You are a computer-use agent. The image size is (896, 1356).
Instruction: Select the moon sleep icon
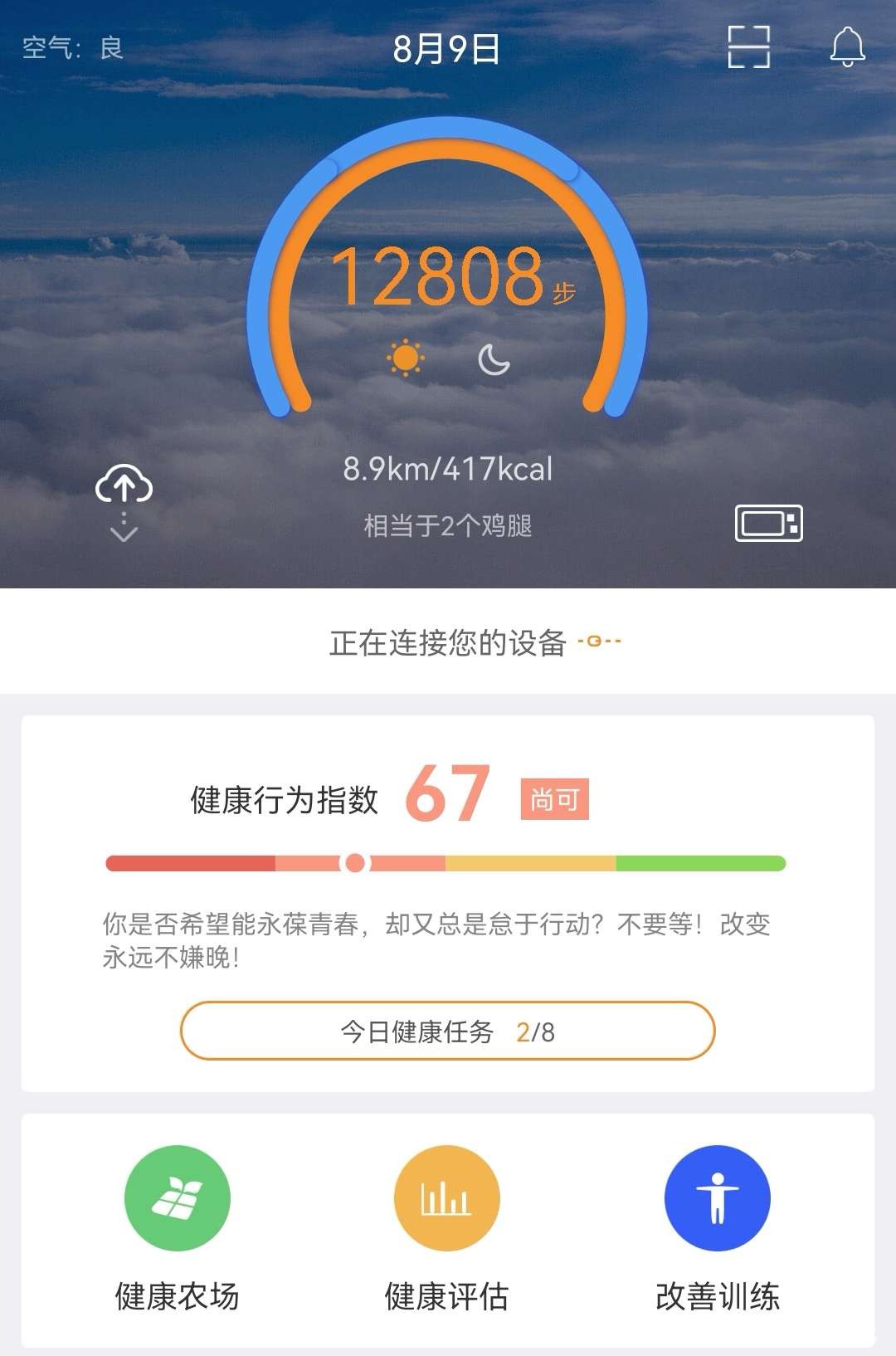494,359
